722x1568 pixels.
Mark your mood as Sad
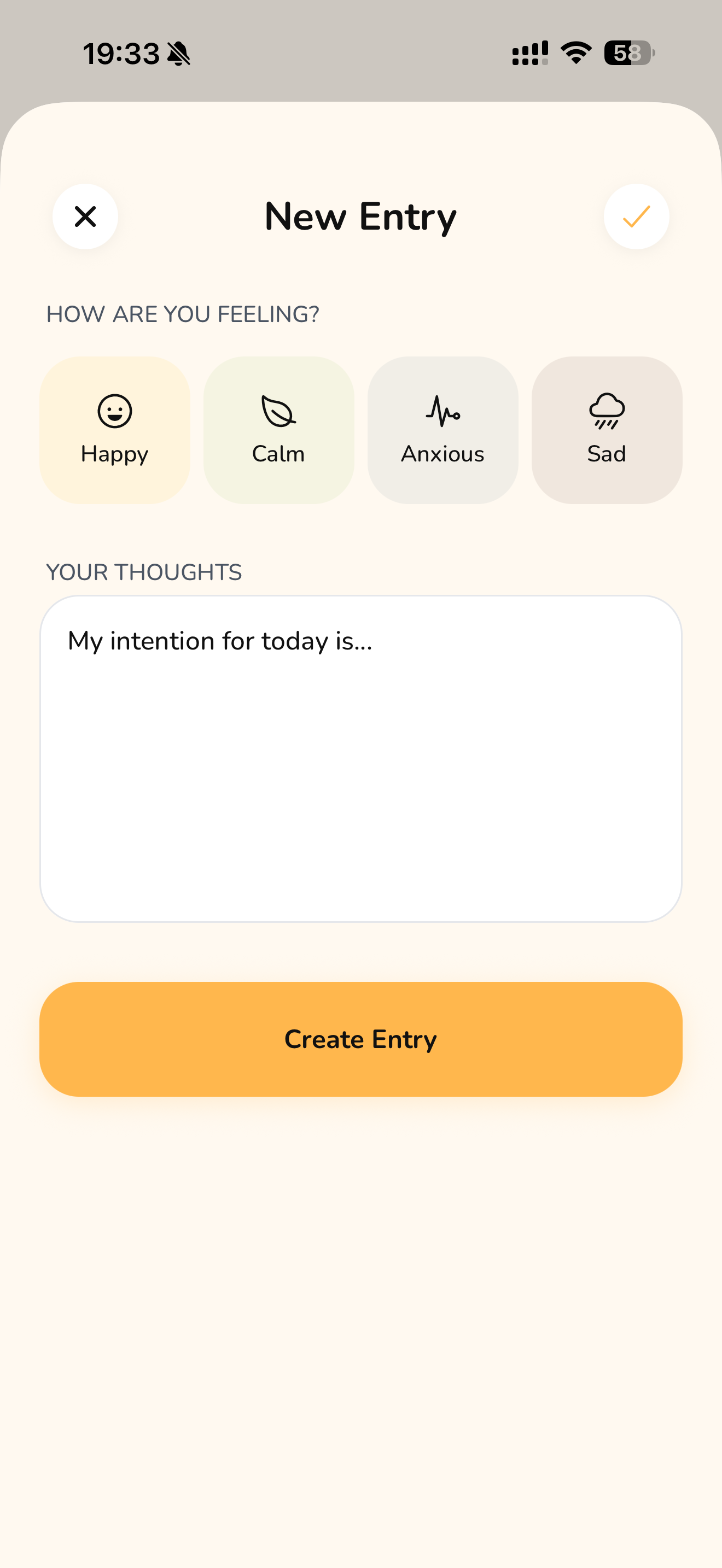(607, 430)
